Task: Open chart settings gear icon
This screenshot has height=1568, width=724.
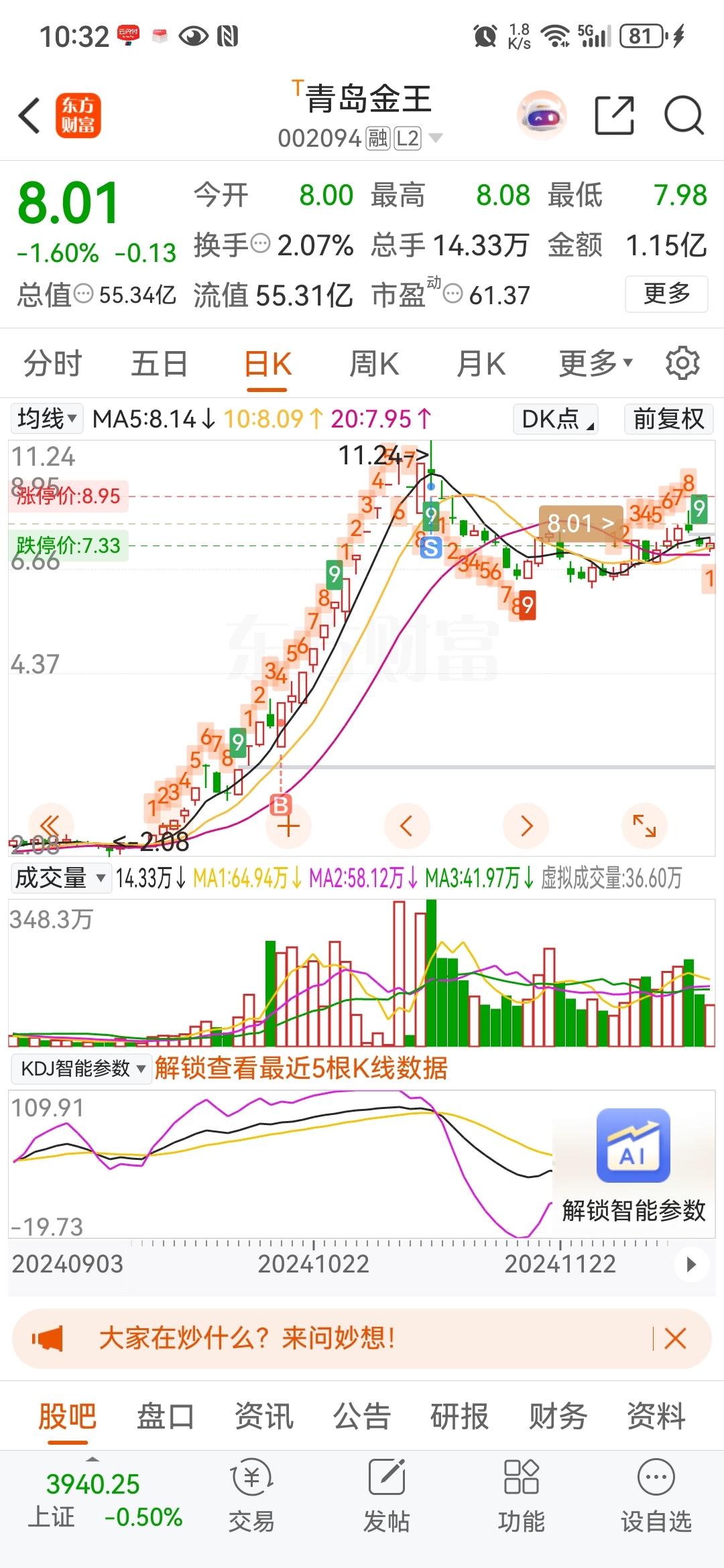Action: 682,363
